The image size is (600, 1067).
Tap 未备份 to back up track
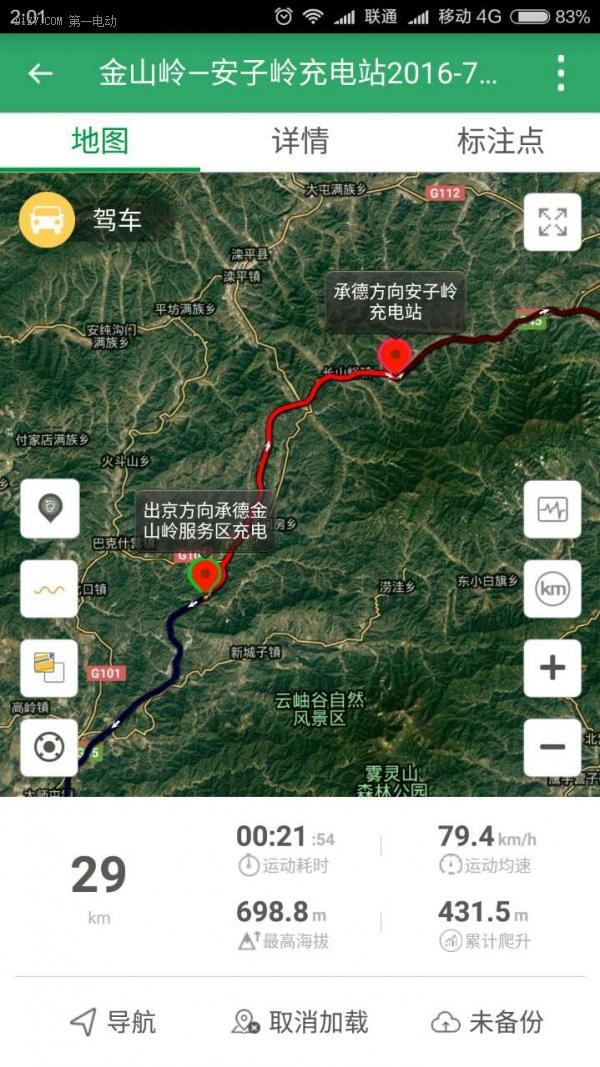488,1022
